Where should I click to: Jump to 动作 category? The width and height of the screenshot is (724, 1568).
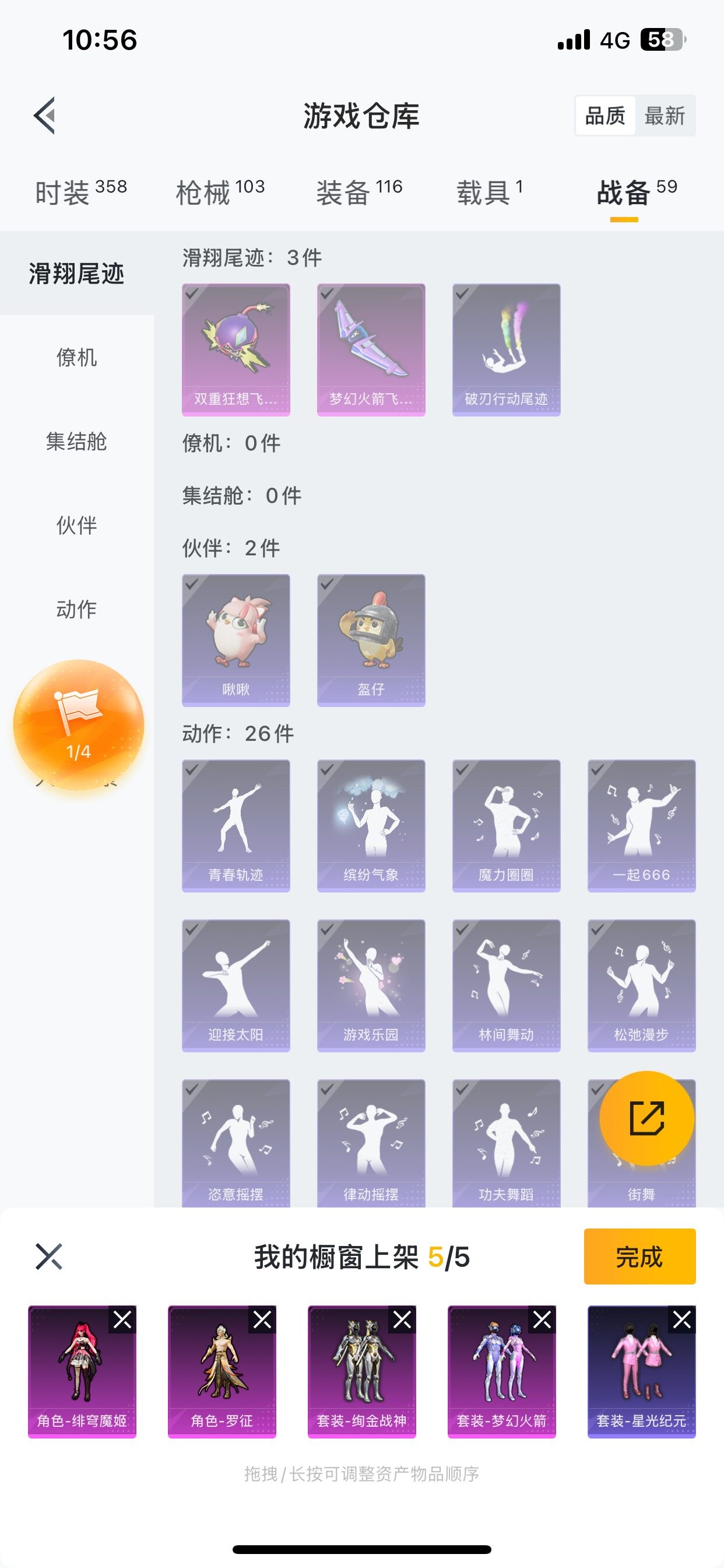[77, 608]
